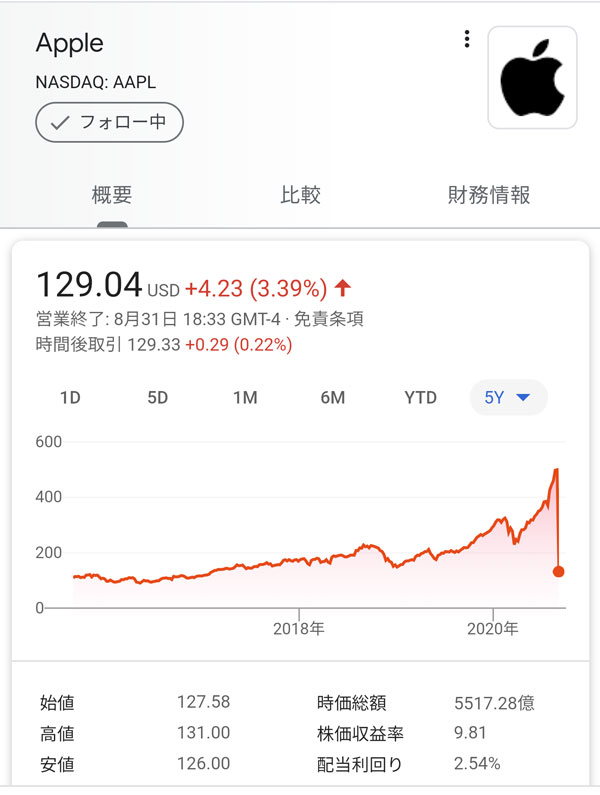This screenshot has height=795, width=600.
Task: Toggle the フォロー中 follow button
Action: click(109, 123)
